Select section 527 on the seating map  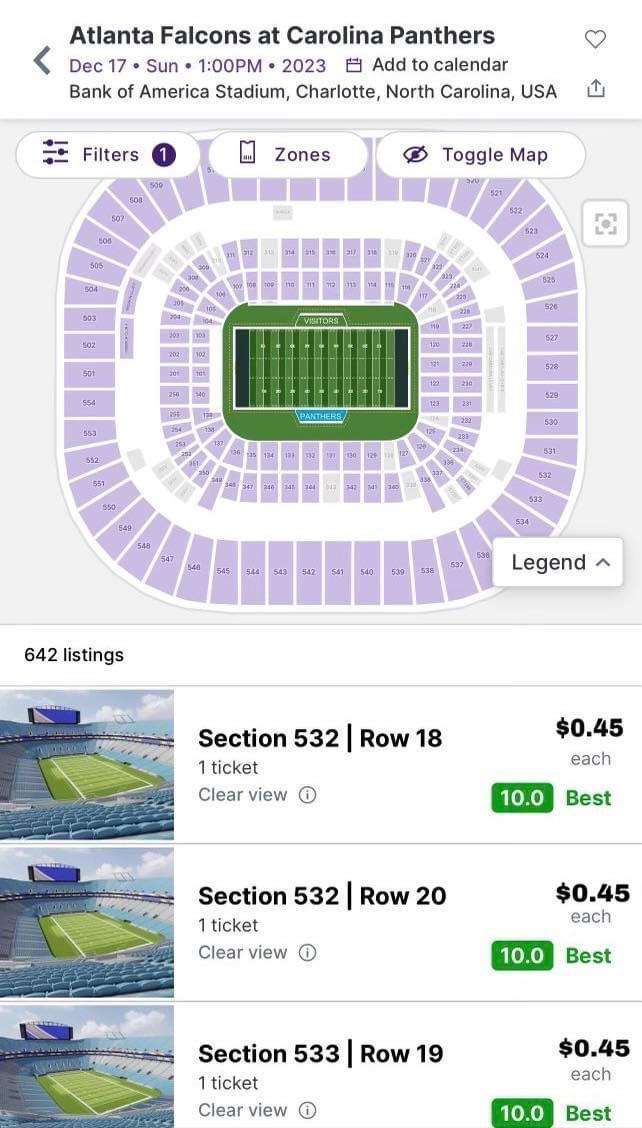pyautogui.click(x=552, y=338)
